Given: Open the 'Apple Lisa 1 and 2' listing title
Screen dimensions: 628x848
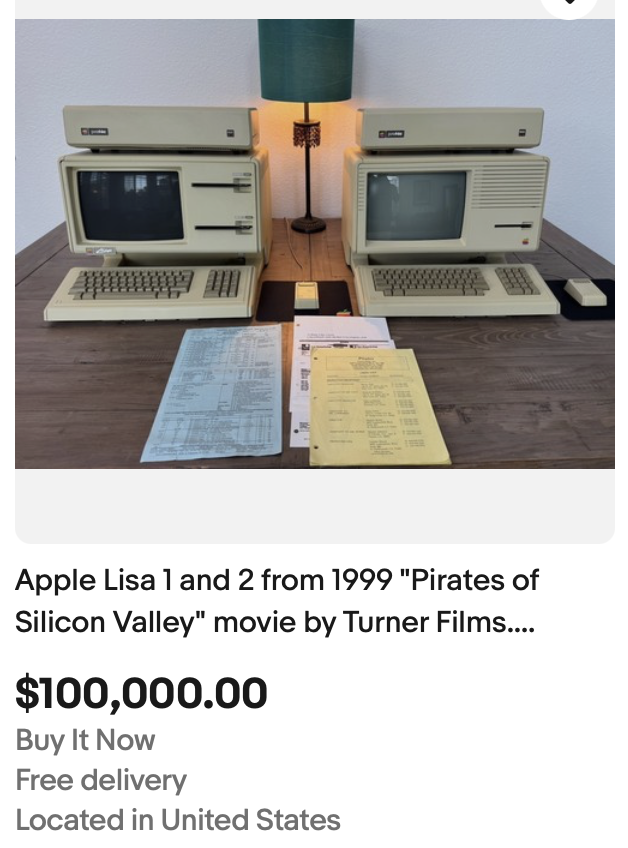Looking at the screenshot, I should pos(276,601).
